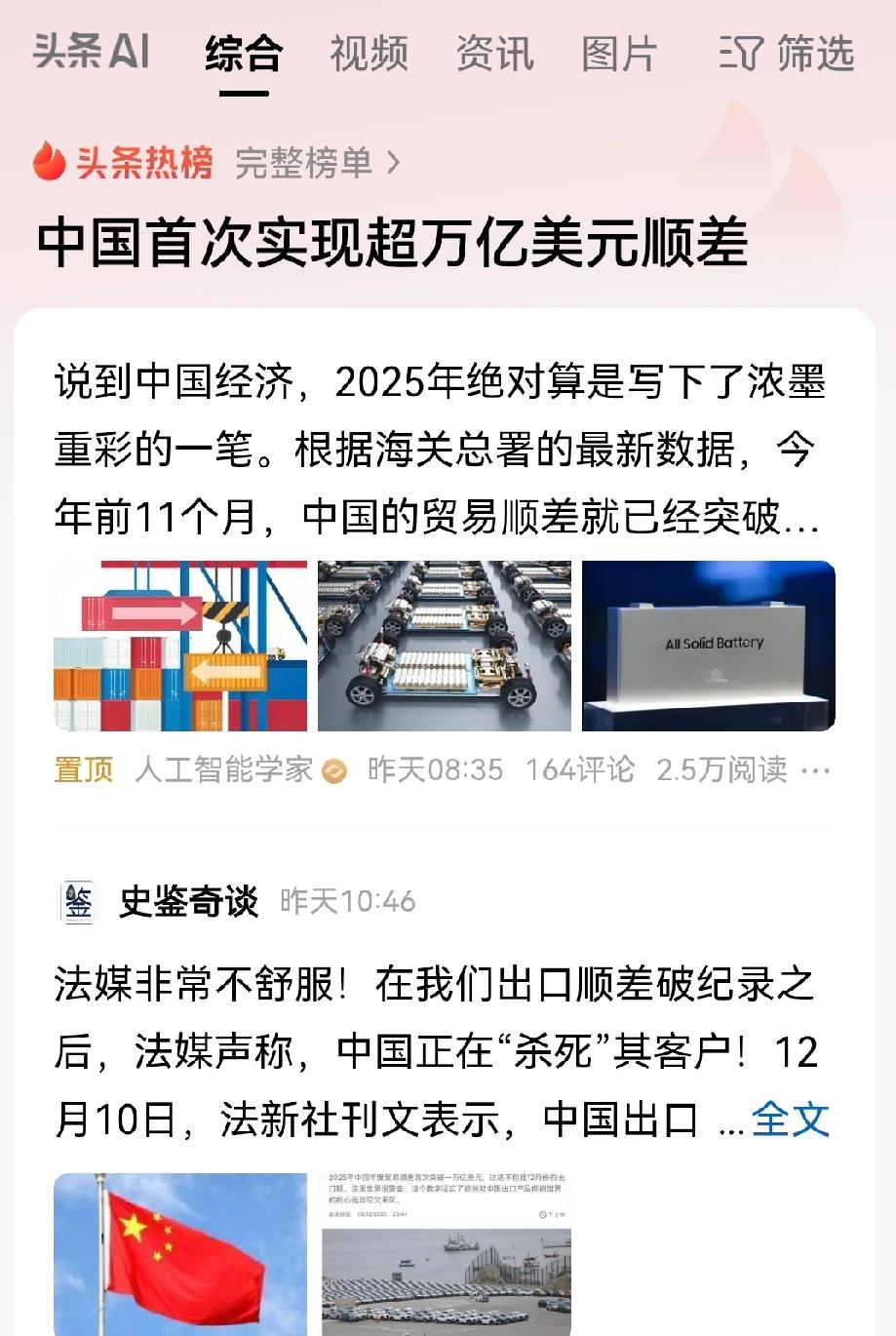
Task: Open author 人工智能学家's page
Action: (x=224, y=770)
